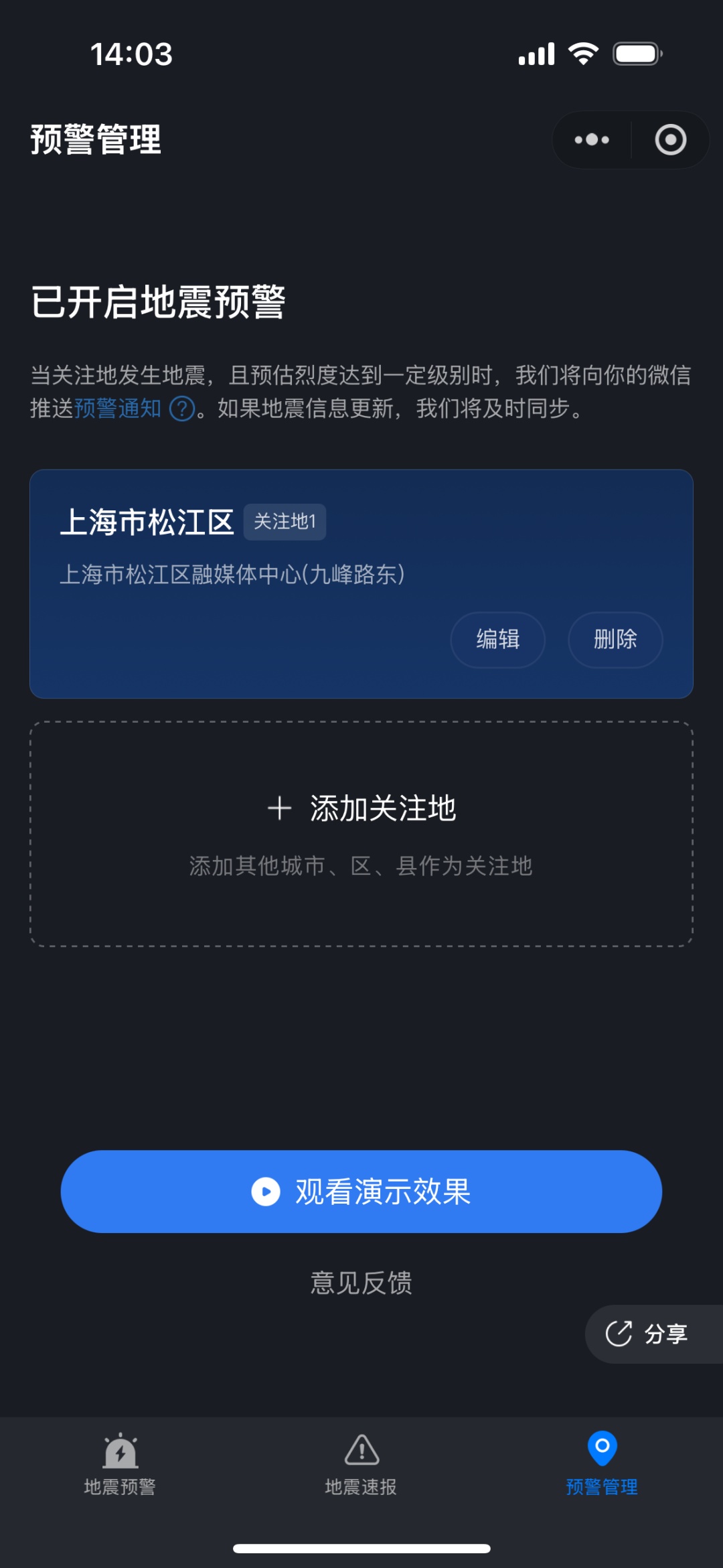The image size is (723, 1568).
Task: Watch the 观看演示效果 demo
Action: click(x=361, y=1192)
